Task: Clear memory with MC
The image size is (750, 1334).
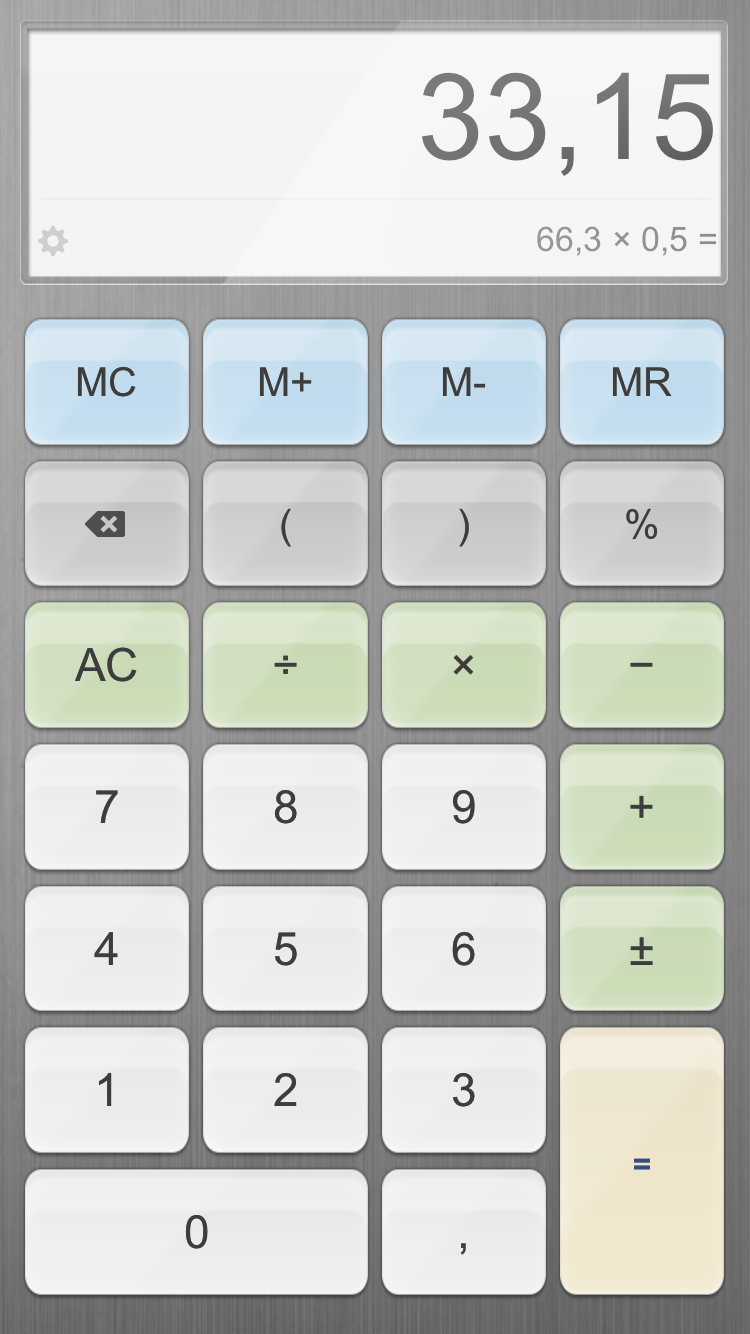Action: 107,382
